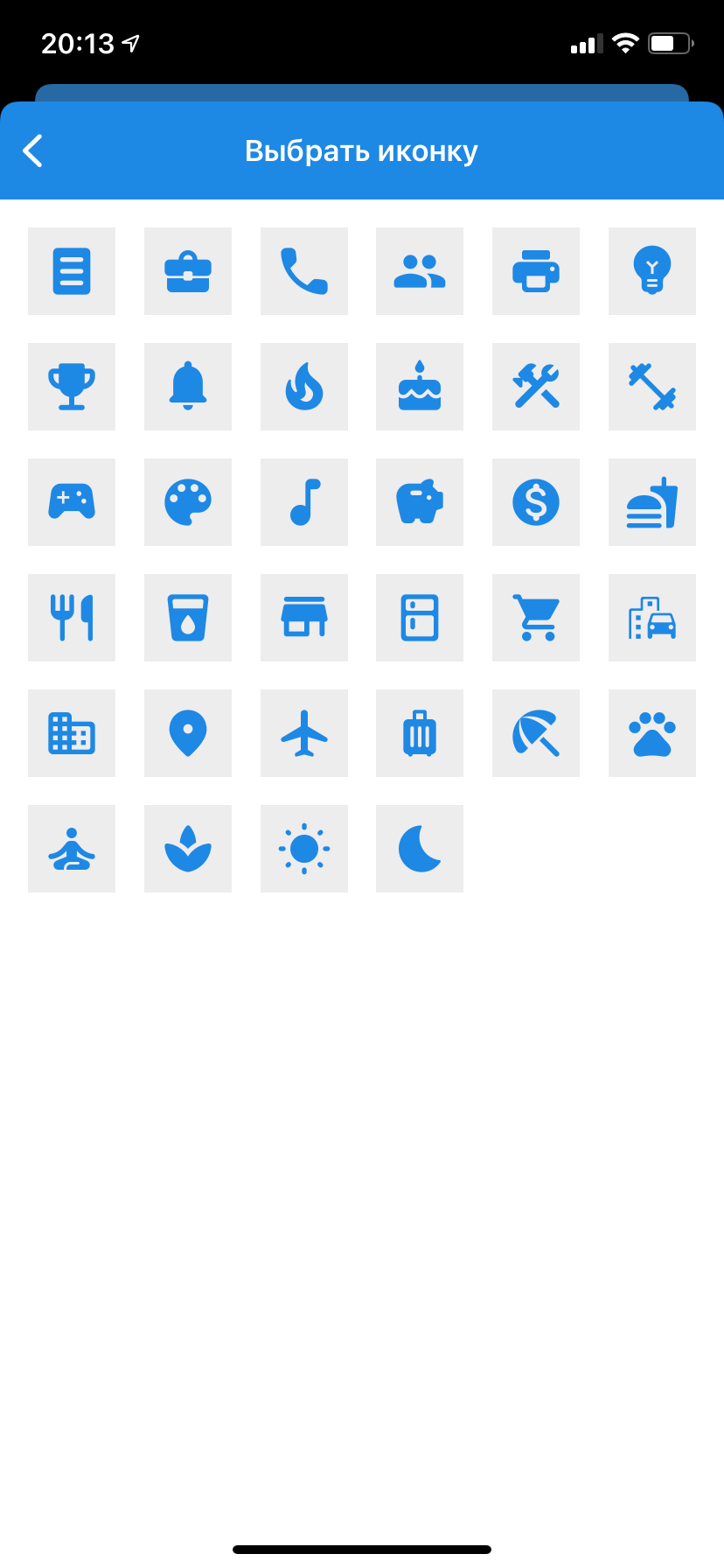This screenshot has width=724, height=1568.
Task: Select the music note icon
Action: [304, 502]
